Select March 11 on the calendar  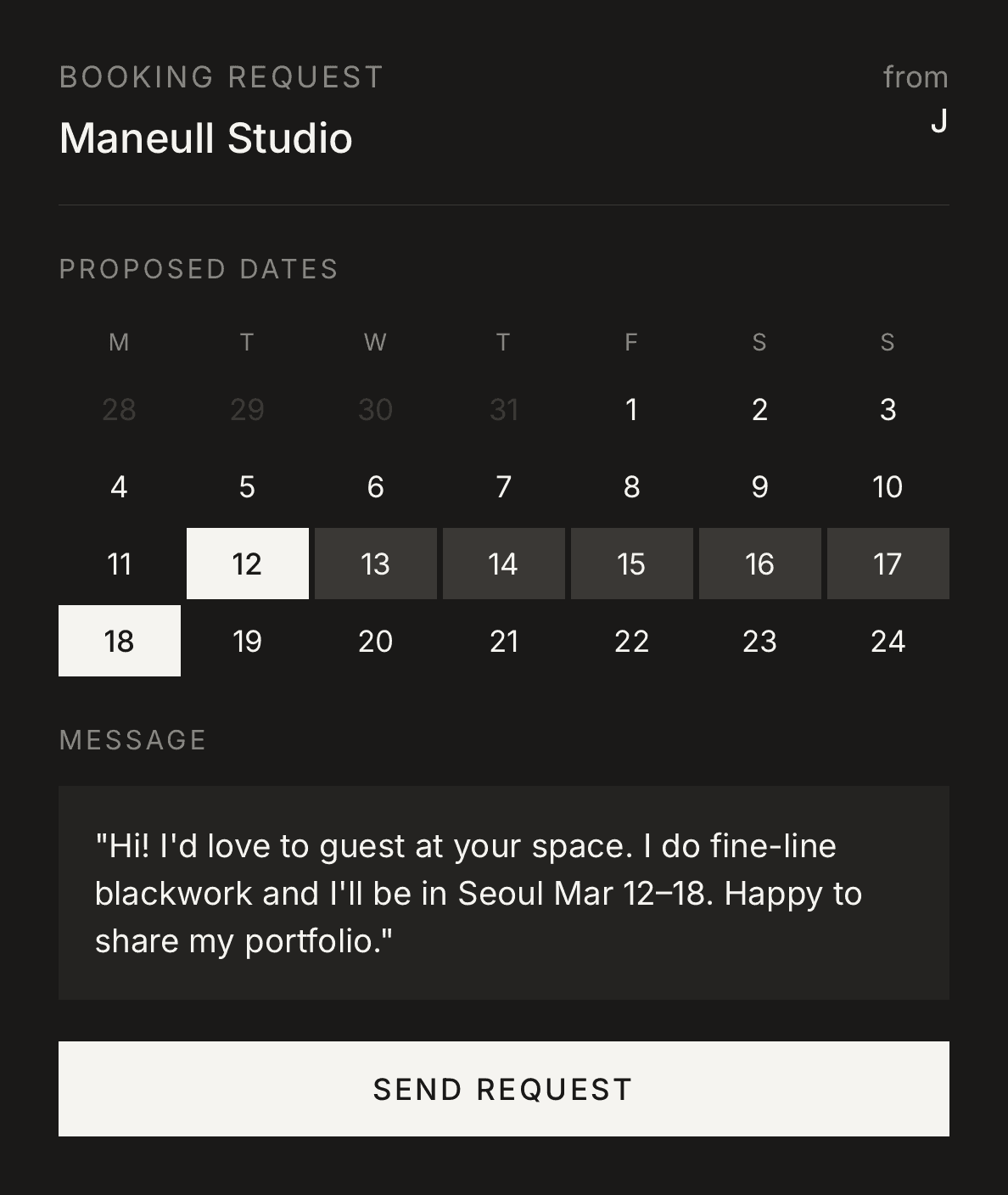pos(119,564)
